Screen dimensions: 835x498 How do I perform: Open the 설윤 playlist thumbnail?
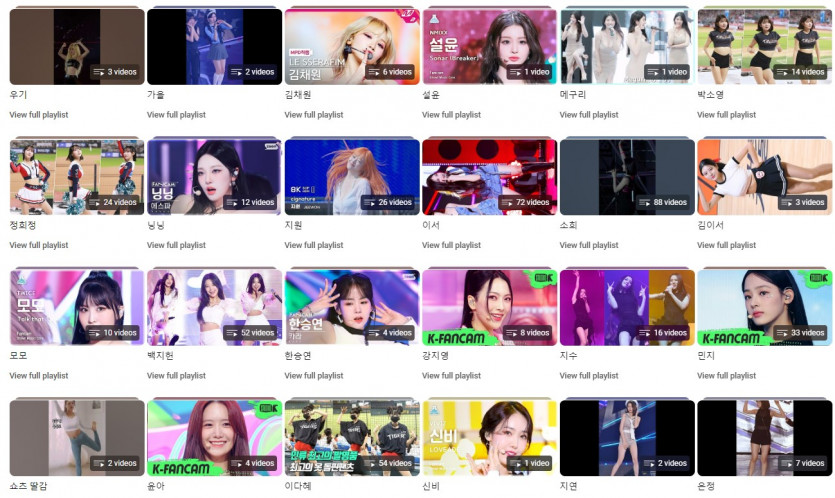tap(489, 46)
